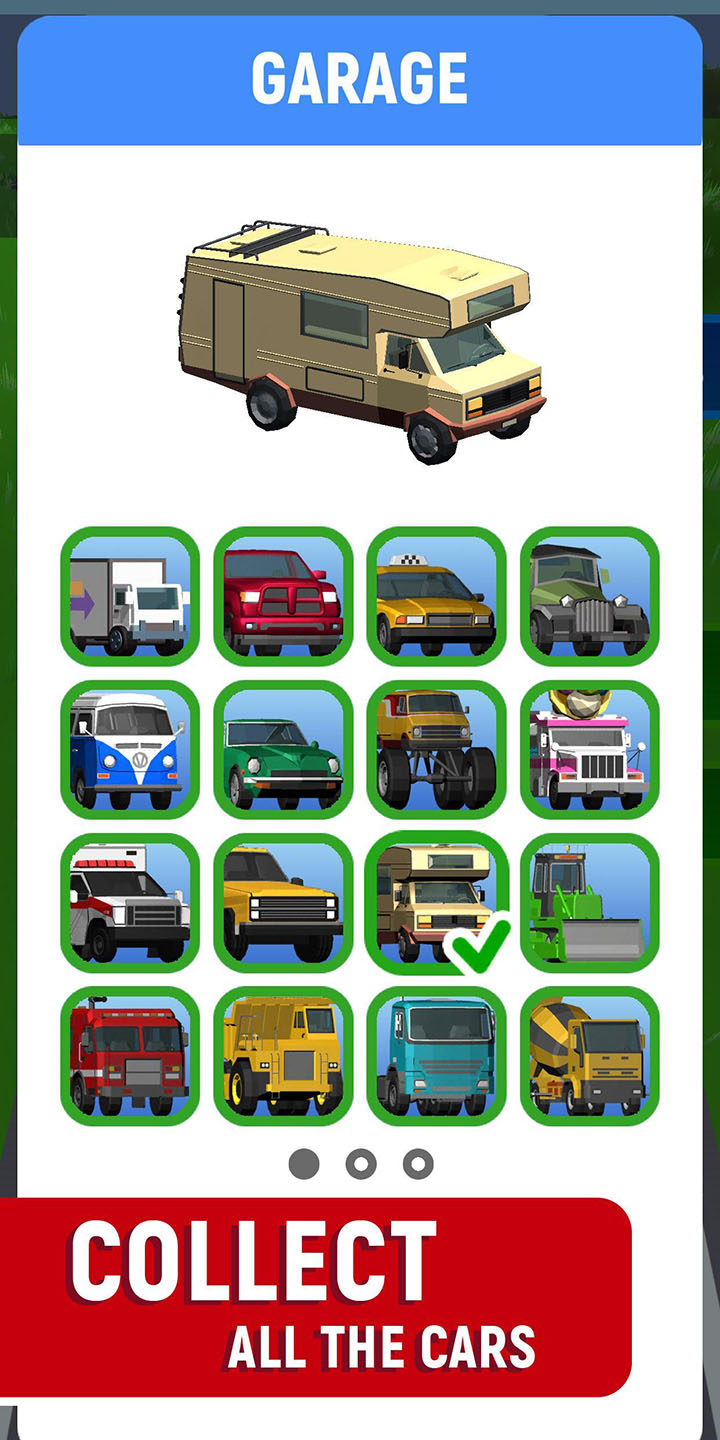Choose the pink ice cream truck
The width and height of the screenshot is (720, 1440).
589,749
